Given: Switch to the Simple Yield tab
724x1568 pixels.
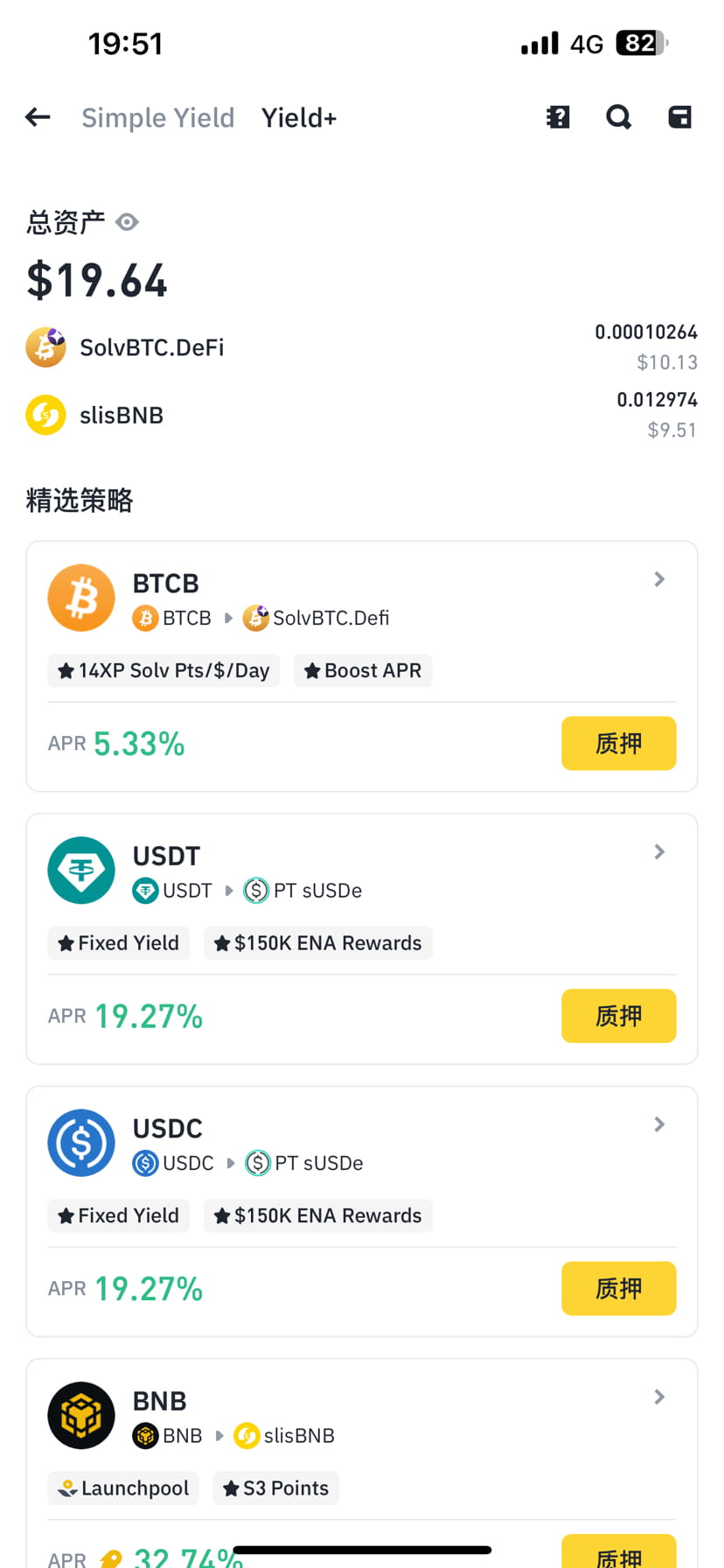Looking at the screenshot, I should point(157,118).
